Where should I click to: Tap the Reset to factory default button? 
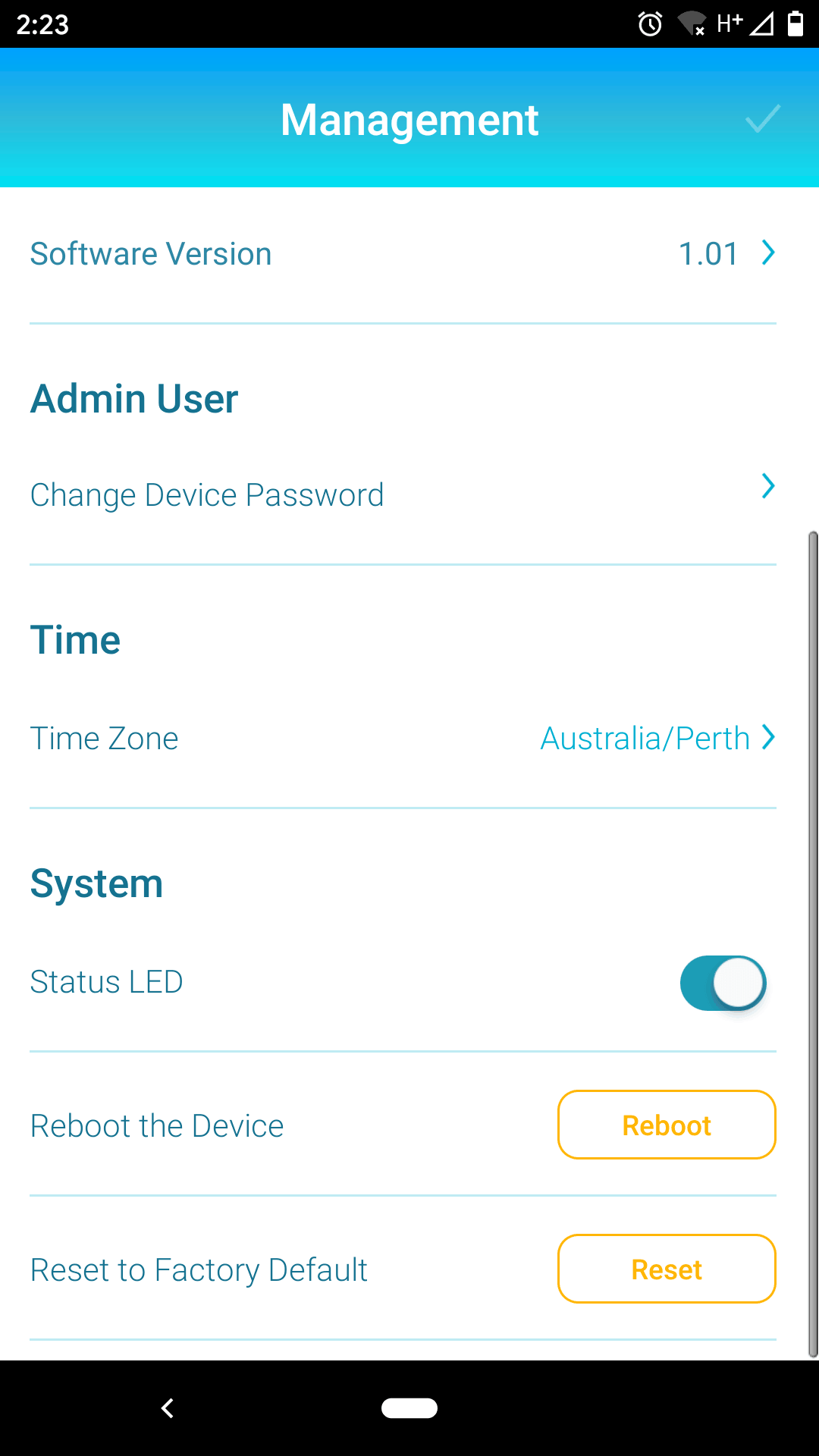667,1269
